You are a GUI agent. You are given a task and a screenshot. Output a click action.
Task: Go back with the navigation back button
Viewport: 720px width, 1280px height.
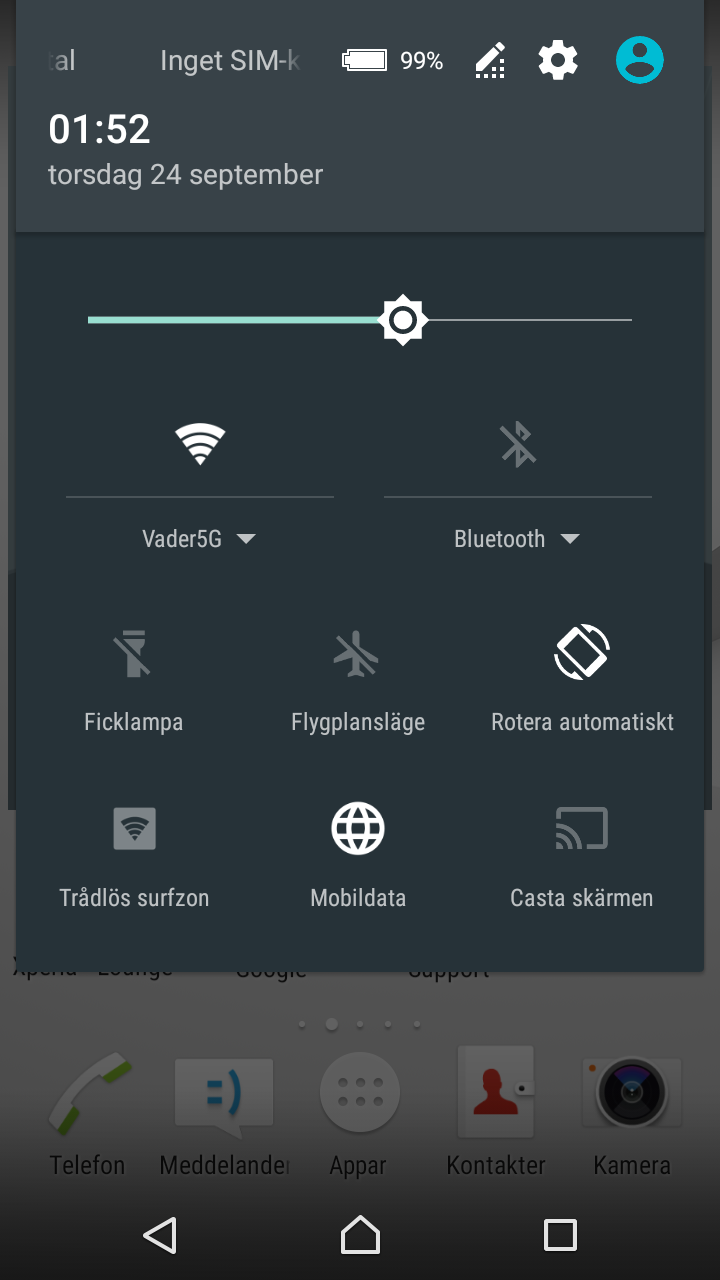coord(160,1235)
